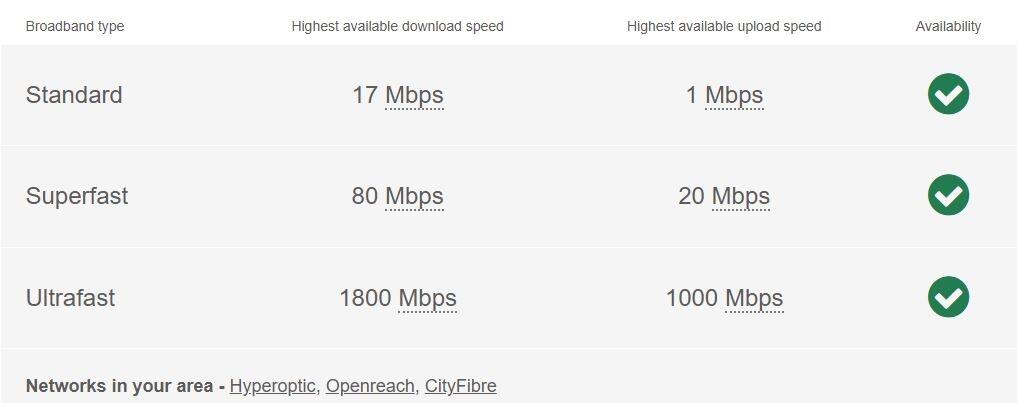Follow the CityFibre network link
The width and height of the screenshot is (1018, 403).
point(460,386)
